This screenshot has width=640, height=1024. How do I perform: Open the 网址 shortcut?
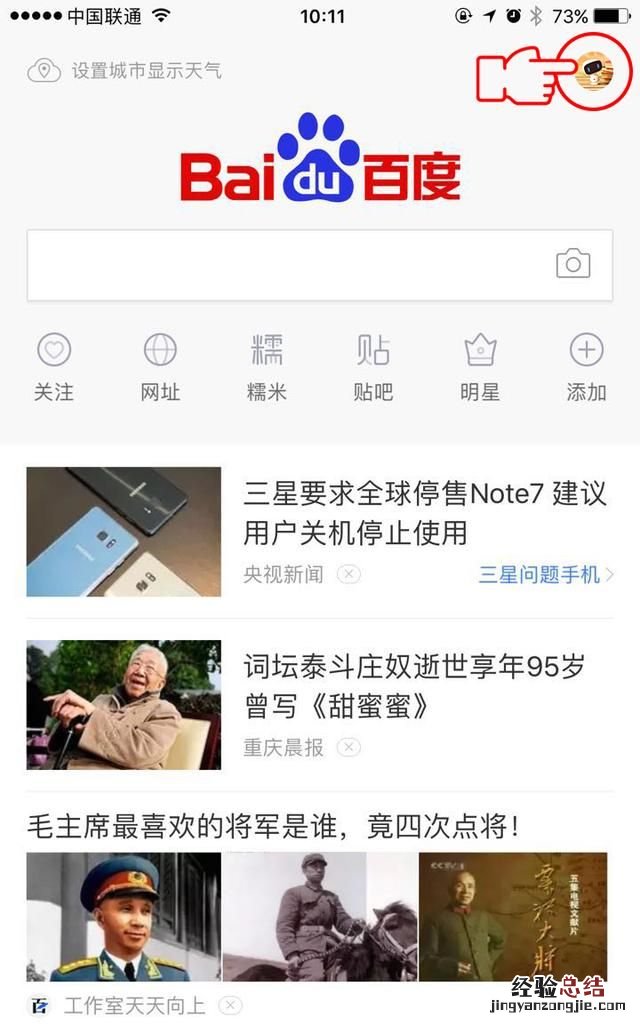(160, 367)
